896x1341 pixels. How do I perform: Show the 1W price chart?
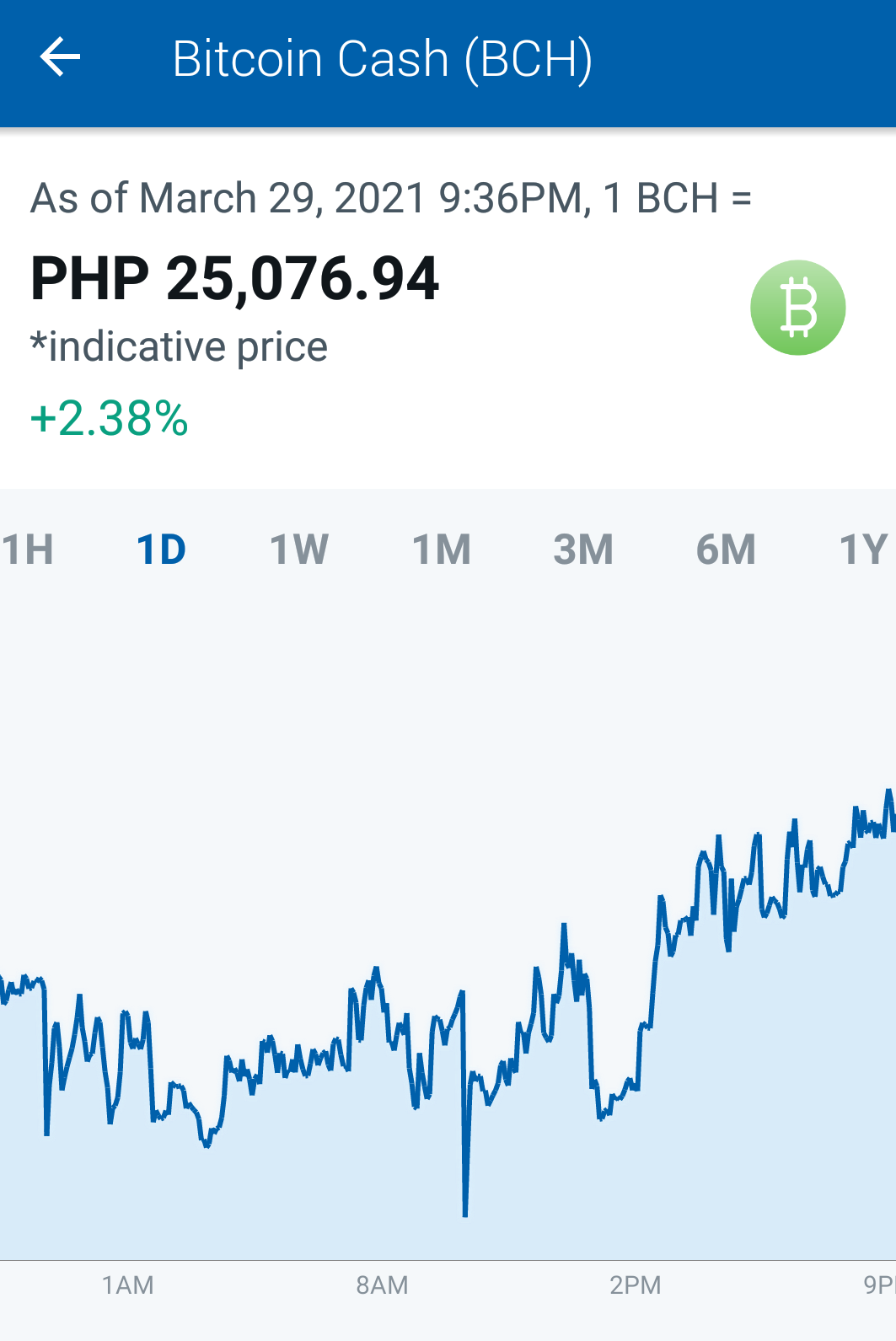click(299, 550)
